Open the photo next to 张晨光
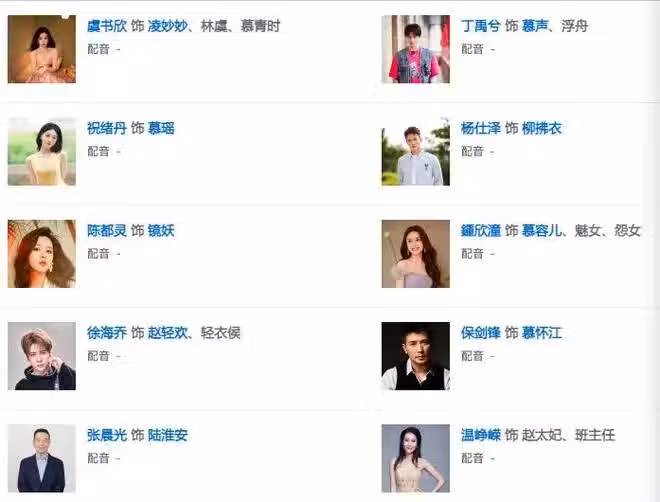 click(41, 458)
